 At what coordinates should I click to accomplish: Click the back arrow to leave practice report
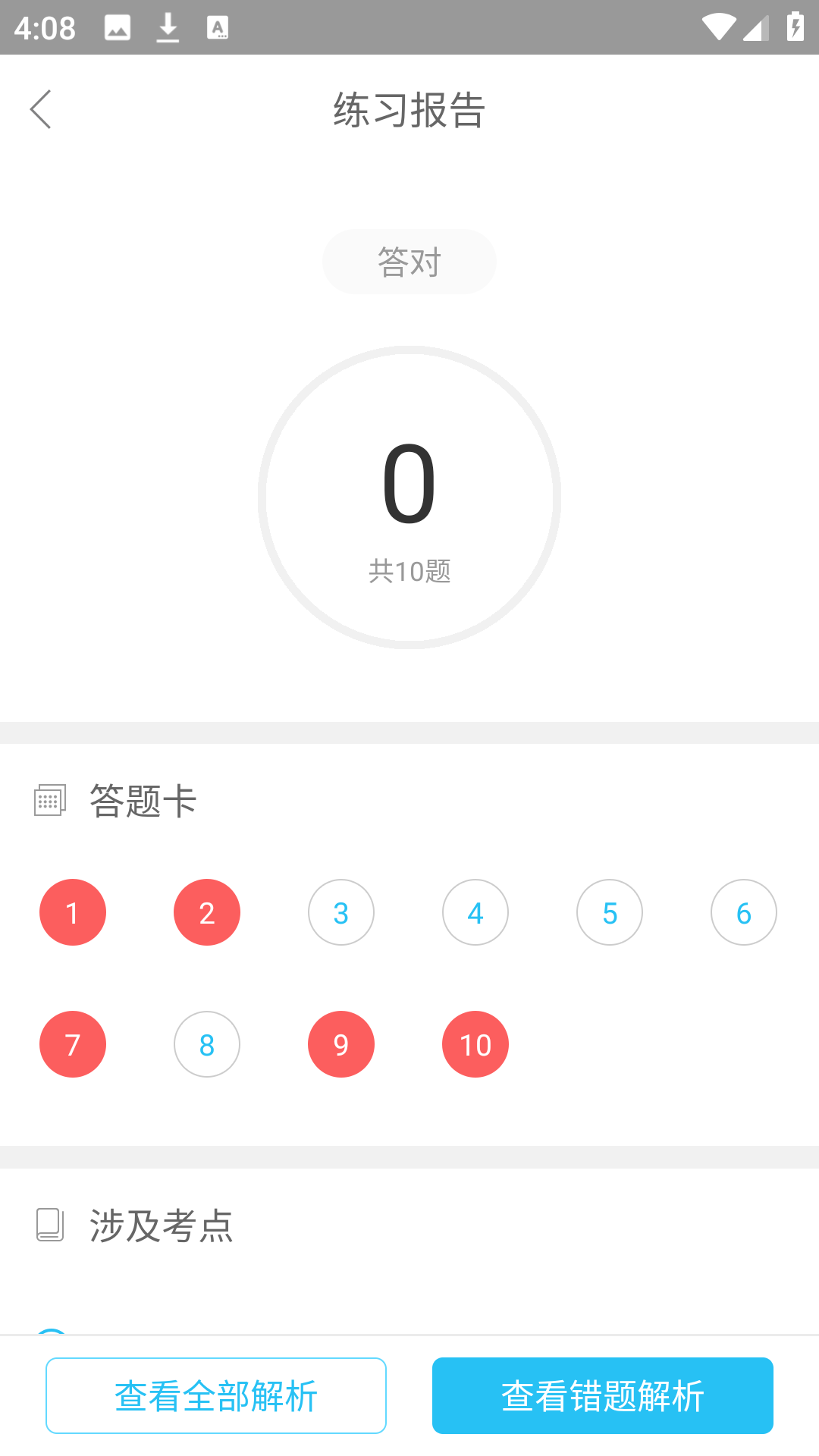(x=40, y=110)
